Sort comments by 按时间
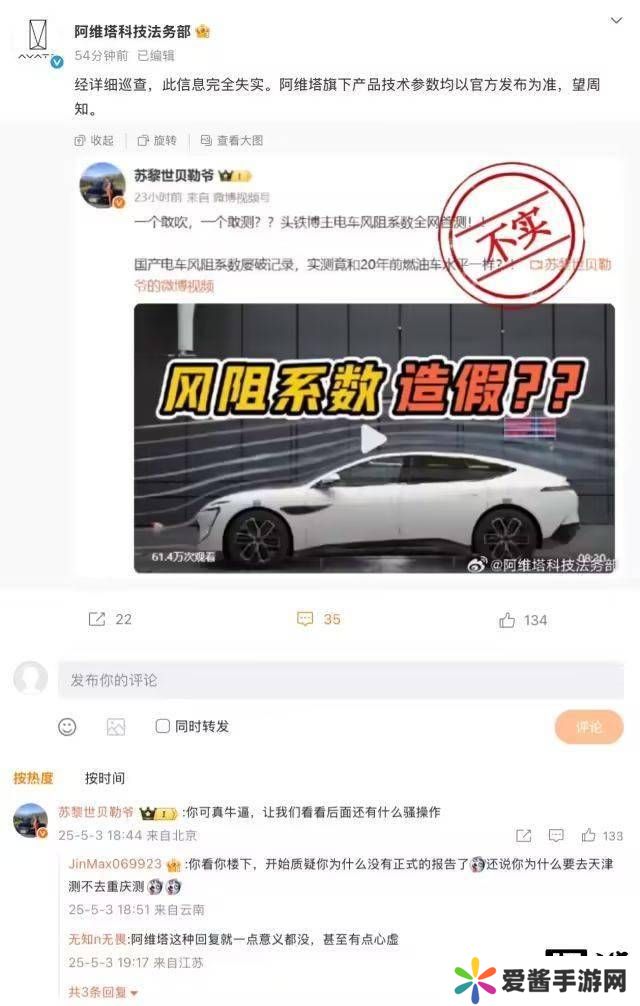The image size is (640, 1006). [105, 778]
